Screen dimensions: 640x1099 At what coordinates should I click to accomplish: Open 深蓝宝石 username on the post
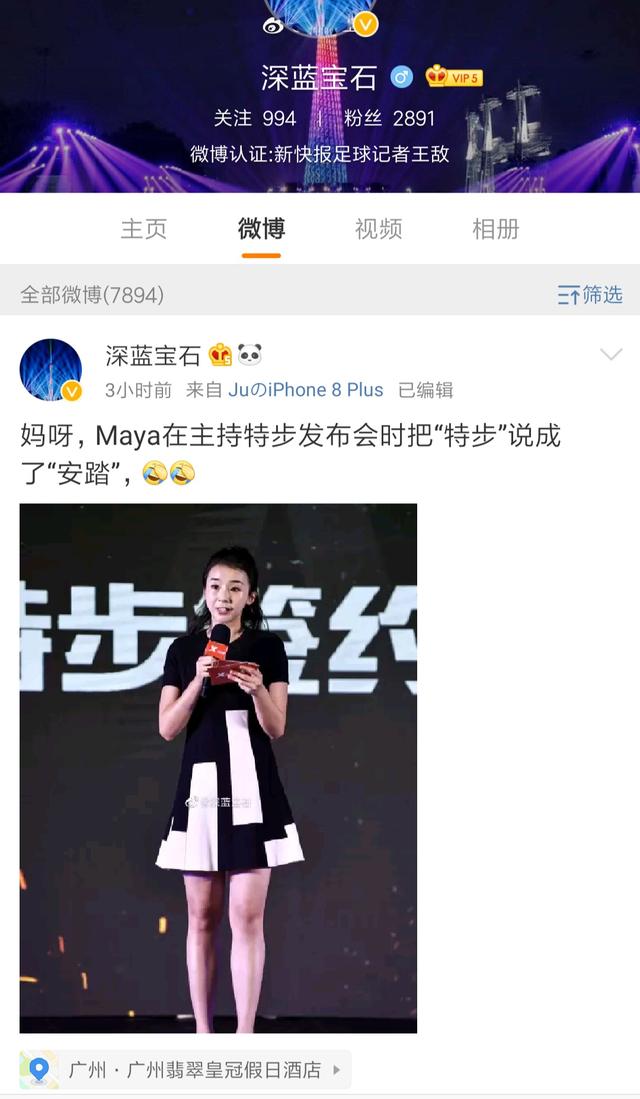point(153,355)
